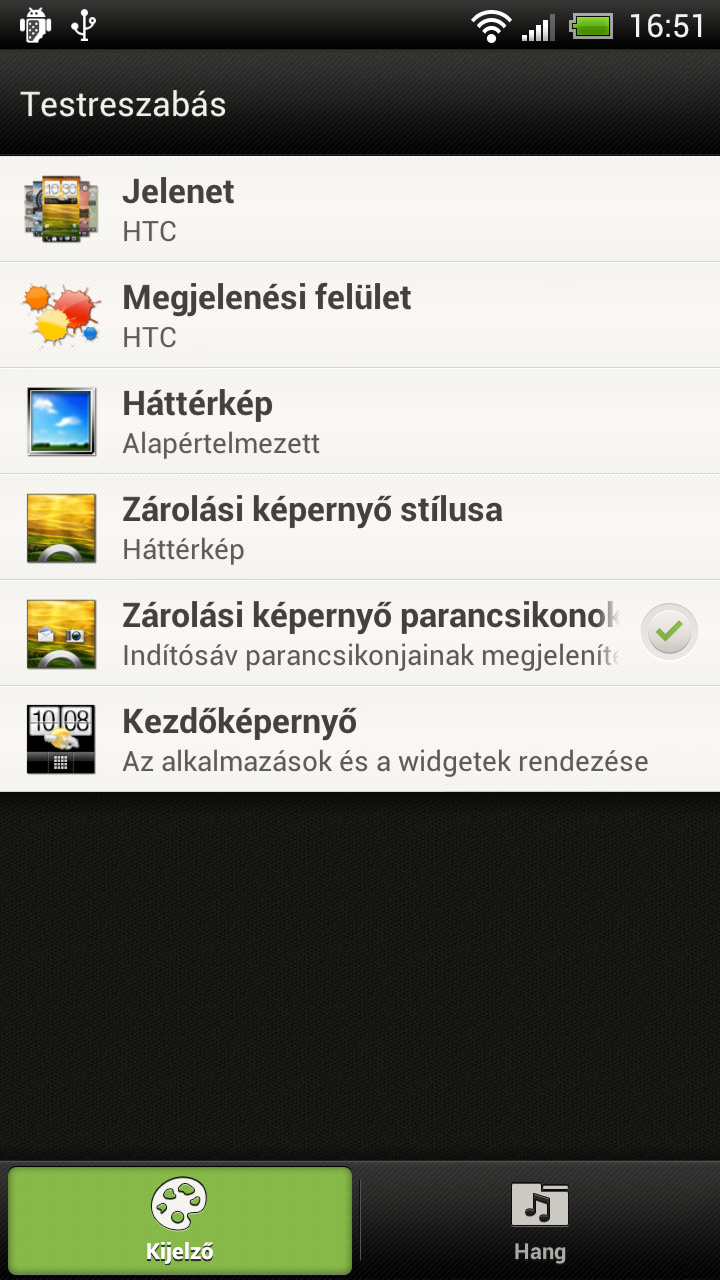Switch to the Kijelző tab
Screen dimensions: 720x1280
pos(180,1220)
